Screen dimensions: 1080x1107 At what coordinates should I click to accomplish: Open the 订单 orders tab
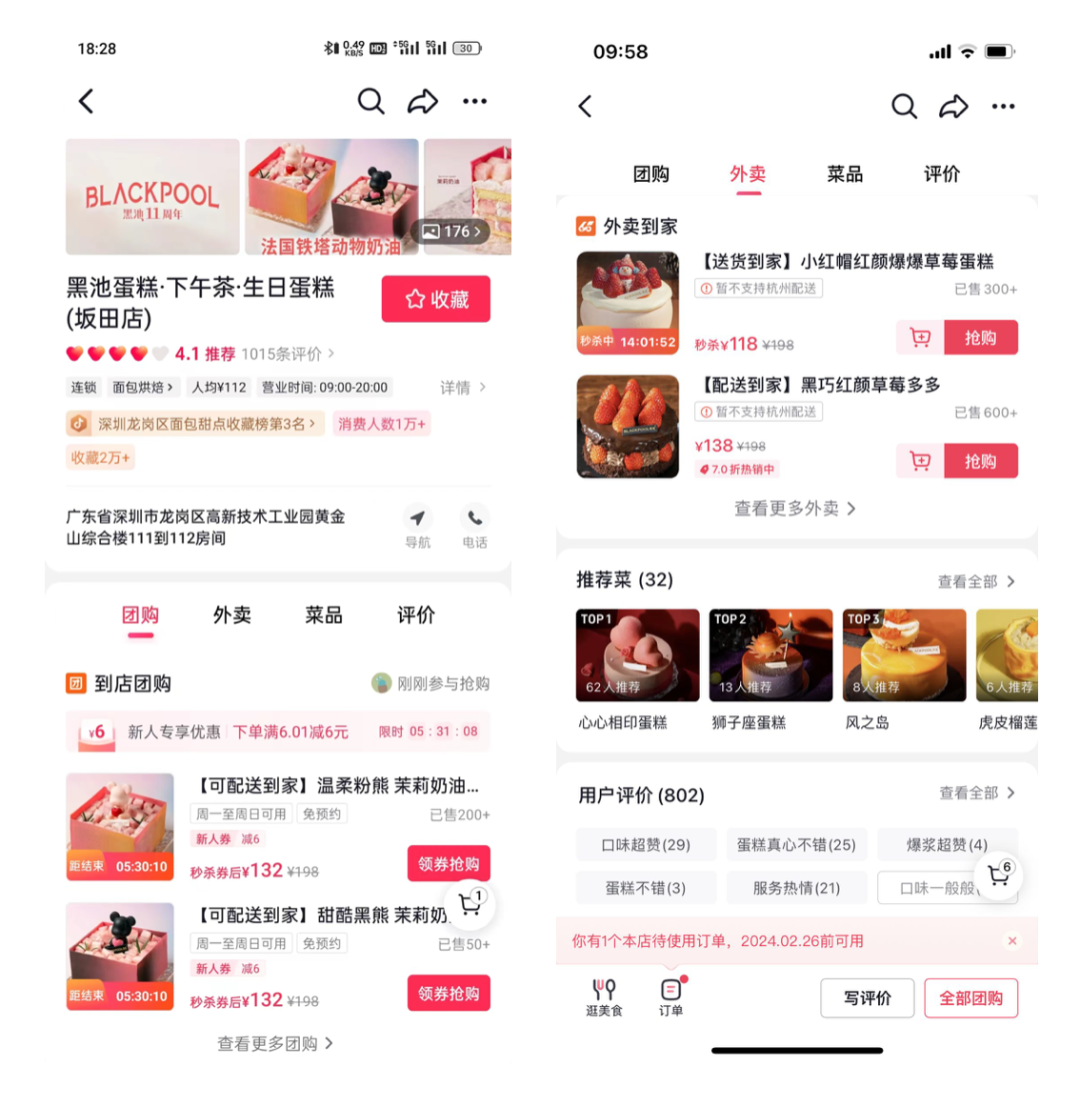[671, 996]
